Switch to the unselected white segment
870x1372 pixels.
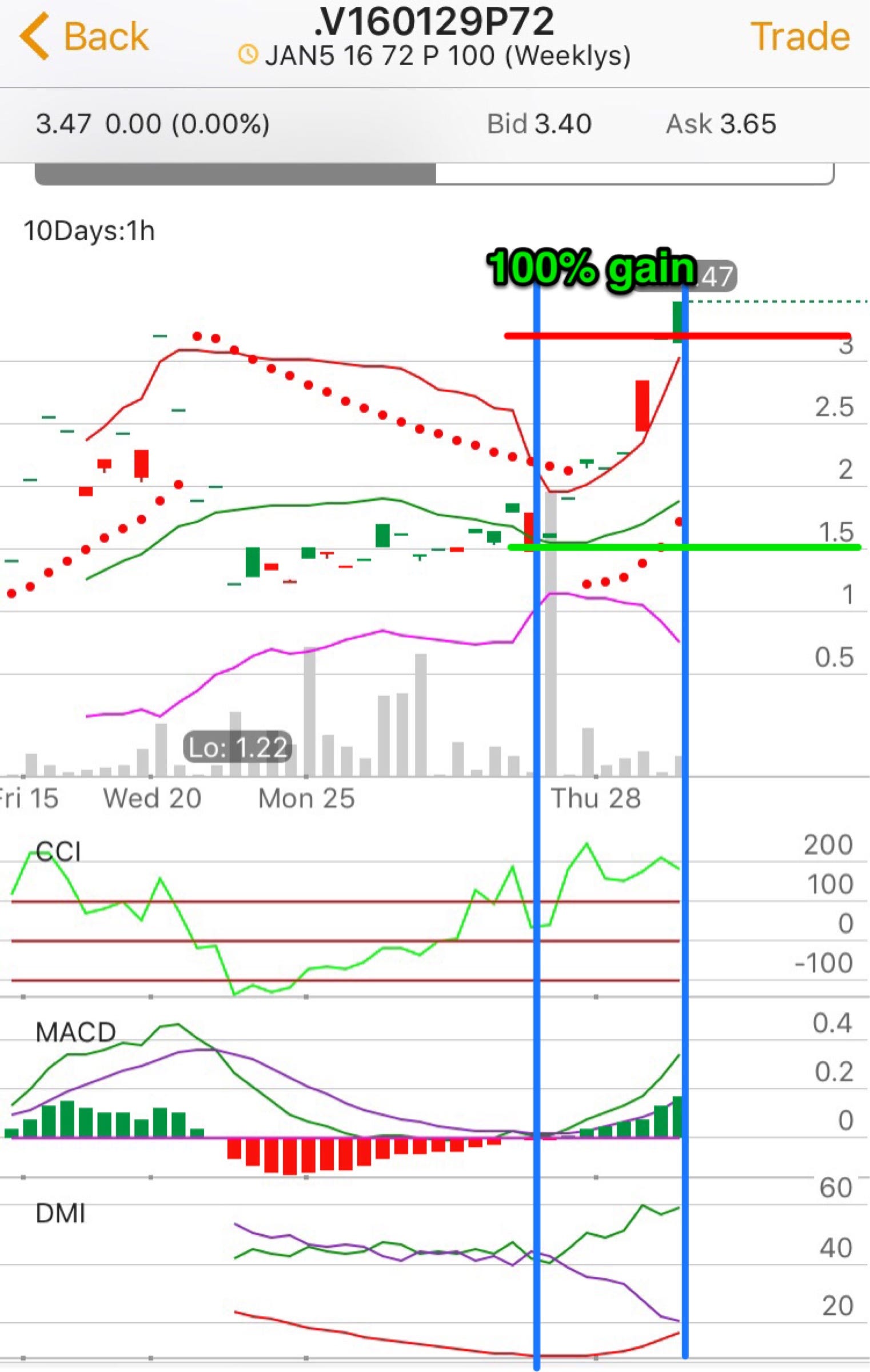click(633, 173)
